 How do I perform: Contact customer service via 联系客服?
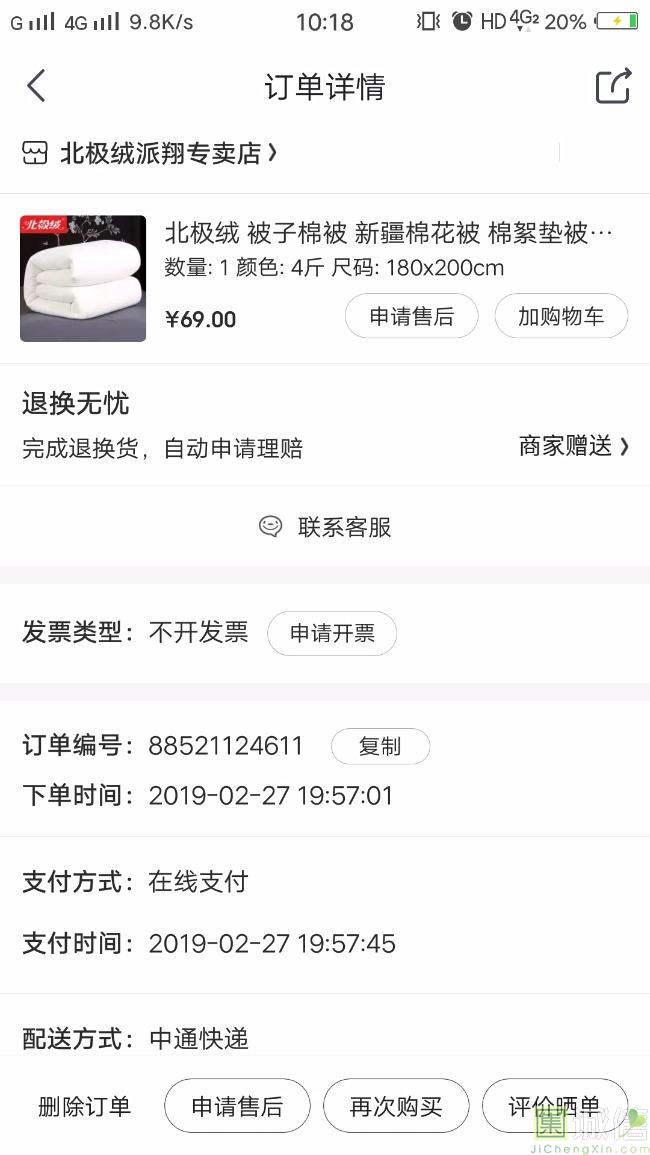[325, 527]
